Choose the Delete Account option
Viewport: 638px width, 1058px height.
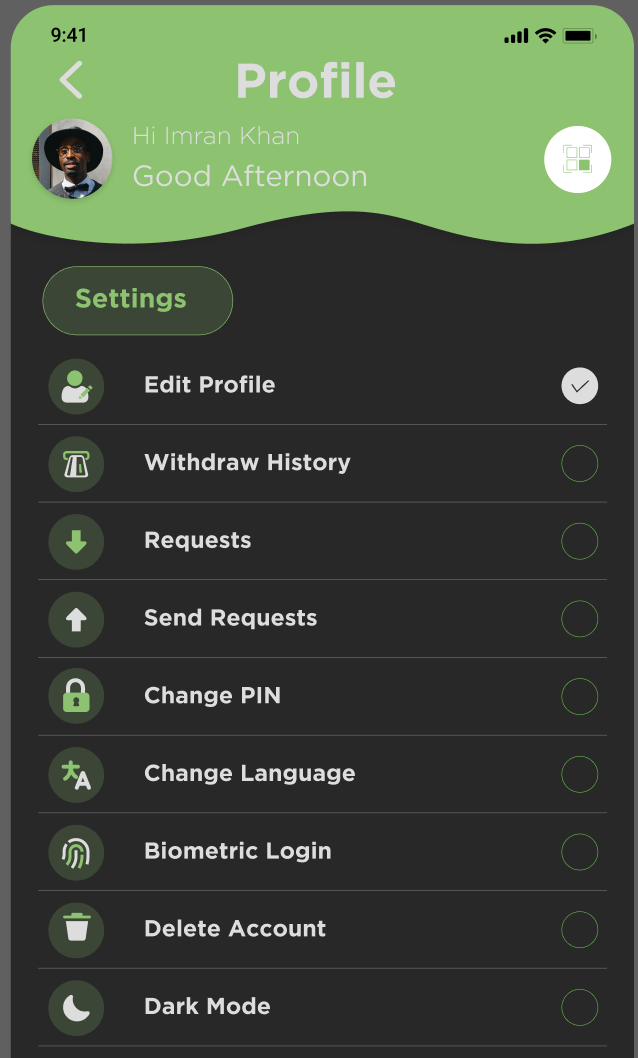pos(235,929)
